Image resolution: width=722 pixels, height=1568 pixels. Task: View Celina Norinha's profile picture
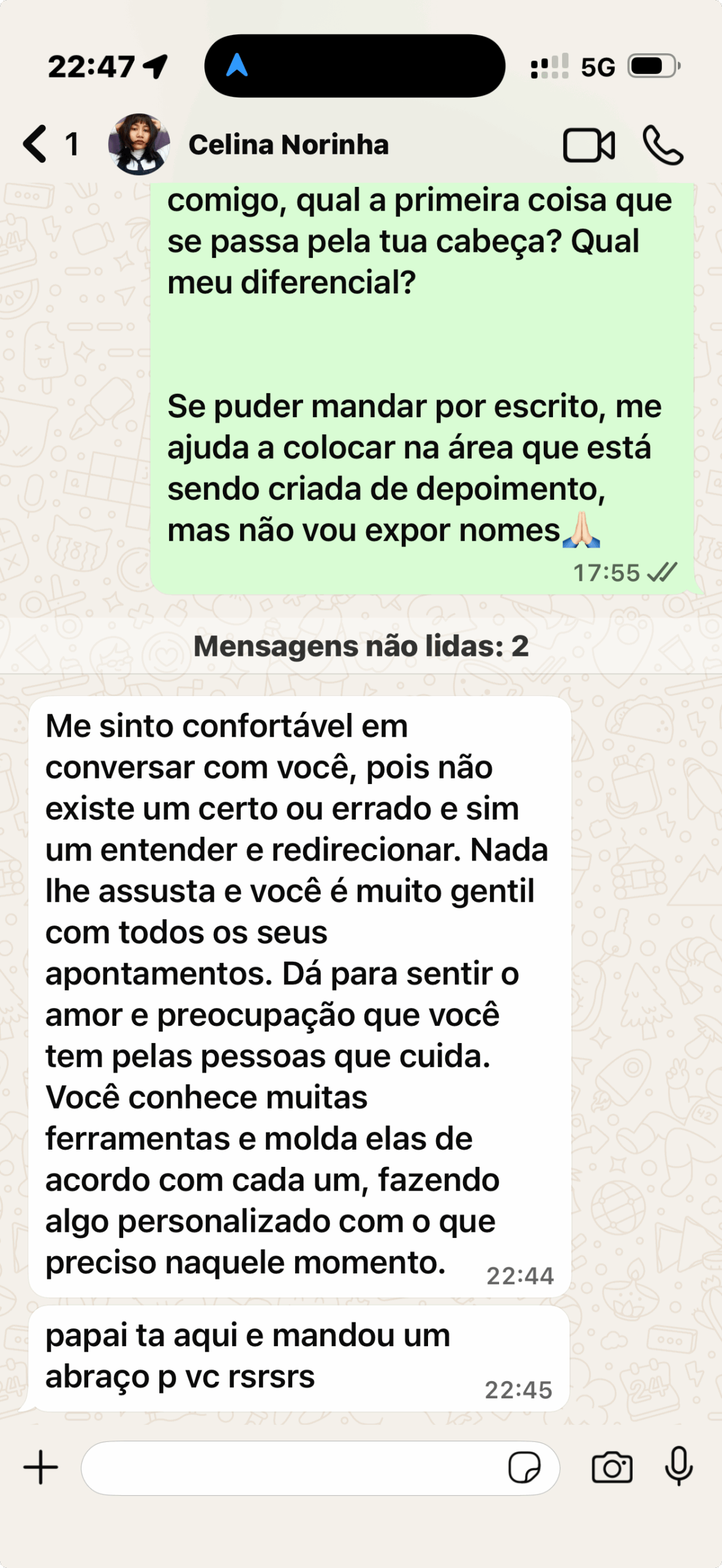pos(139,145)
